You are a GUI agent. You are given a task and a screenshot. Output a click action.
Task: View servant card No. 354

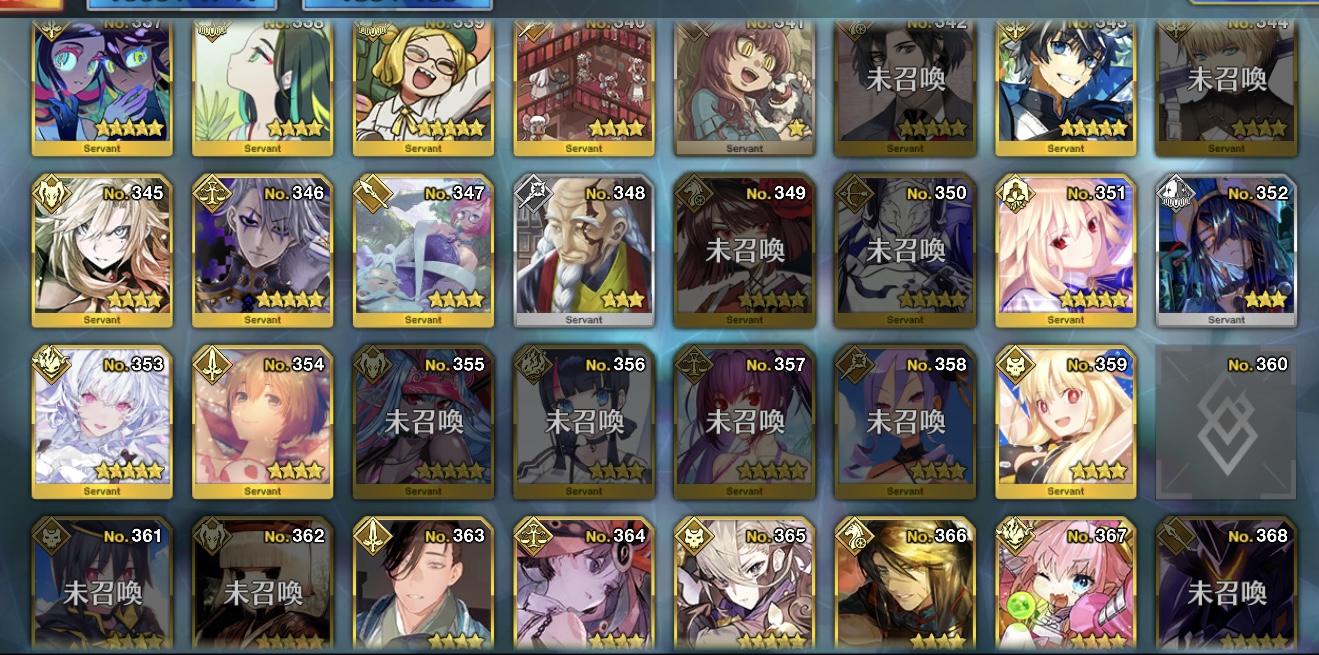[x=263, y=423]
